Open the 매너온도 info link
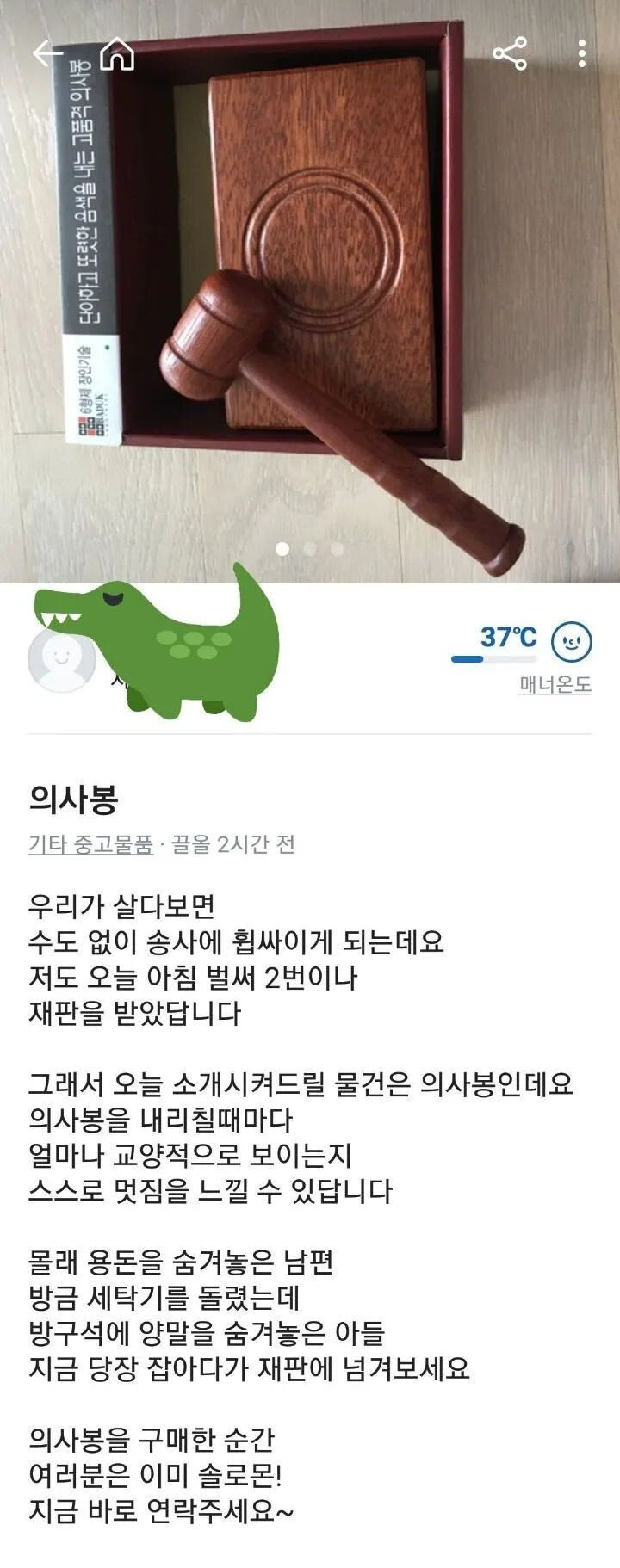The height and width of the screenshot is (1568, 620). [x=555, y=685]
